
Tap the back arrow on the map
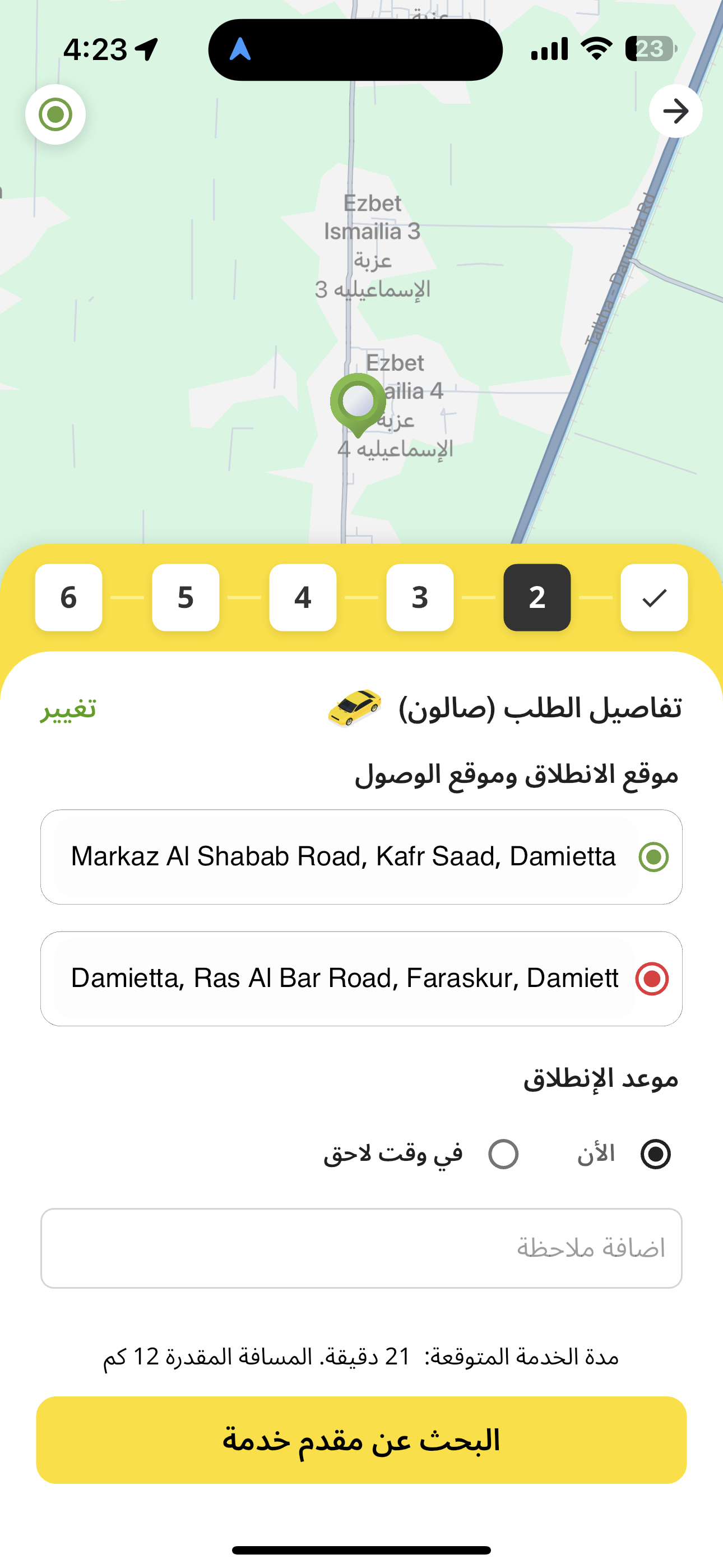(675, 112)
